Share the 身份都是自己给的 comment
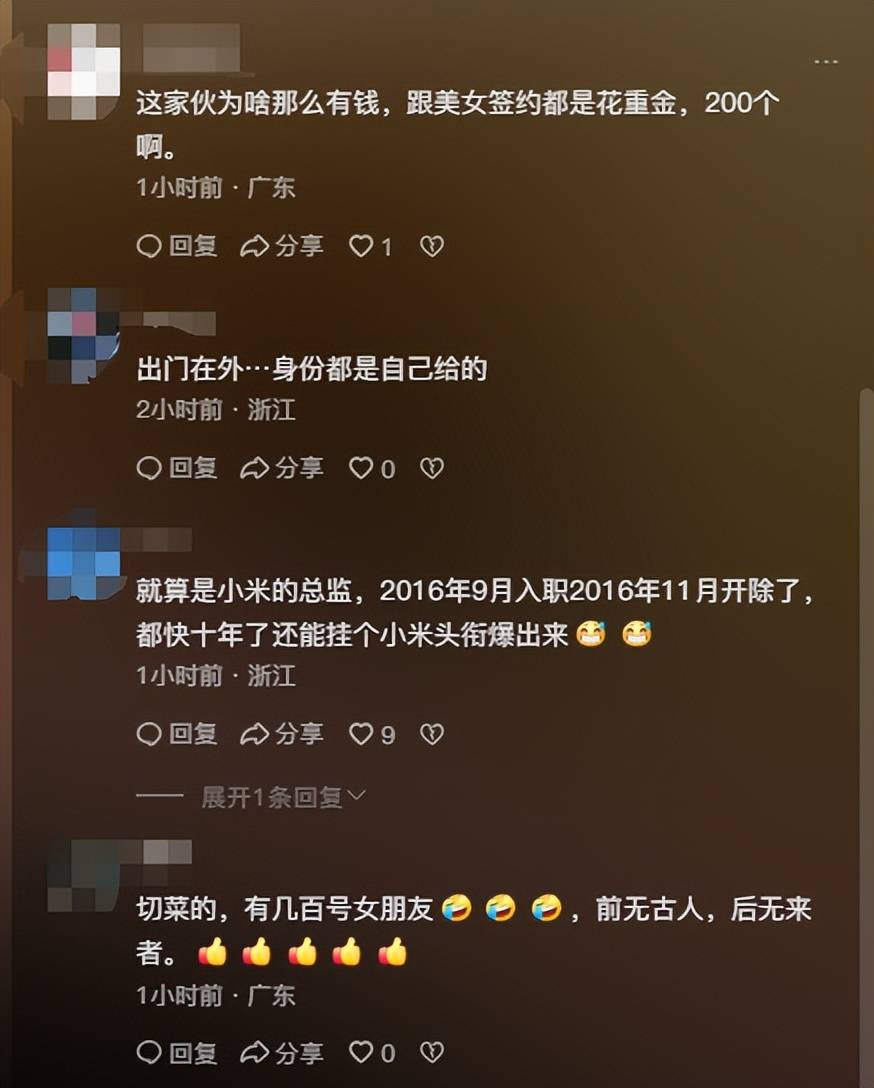Image resolution: width=874 pixels, height=1088 pixels. (x=282, y=467)
